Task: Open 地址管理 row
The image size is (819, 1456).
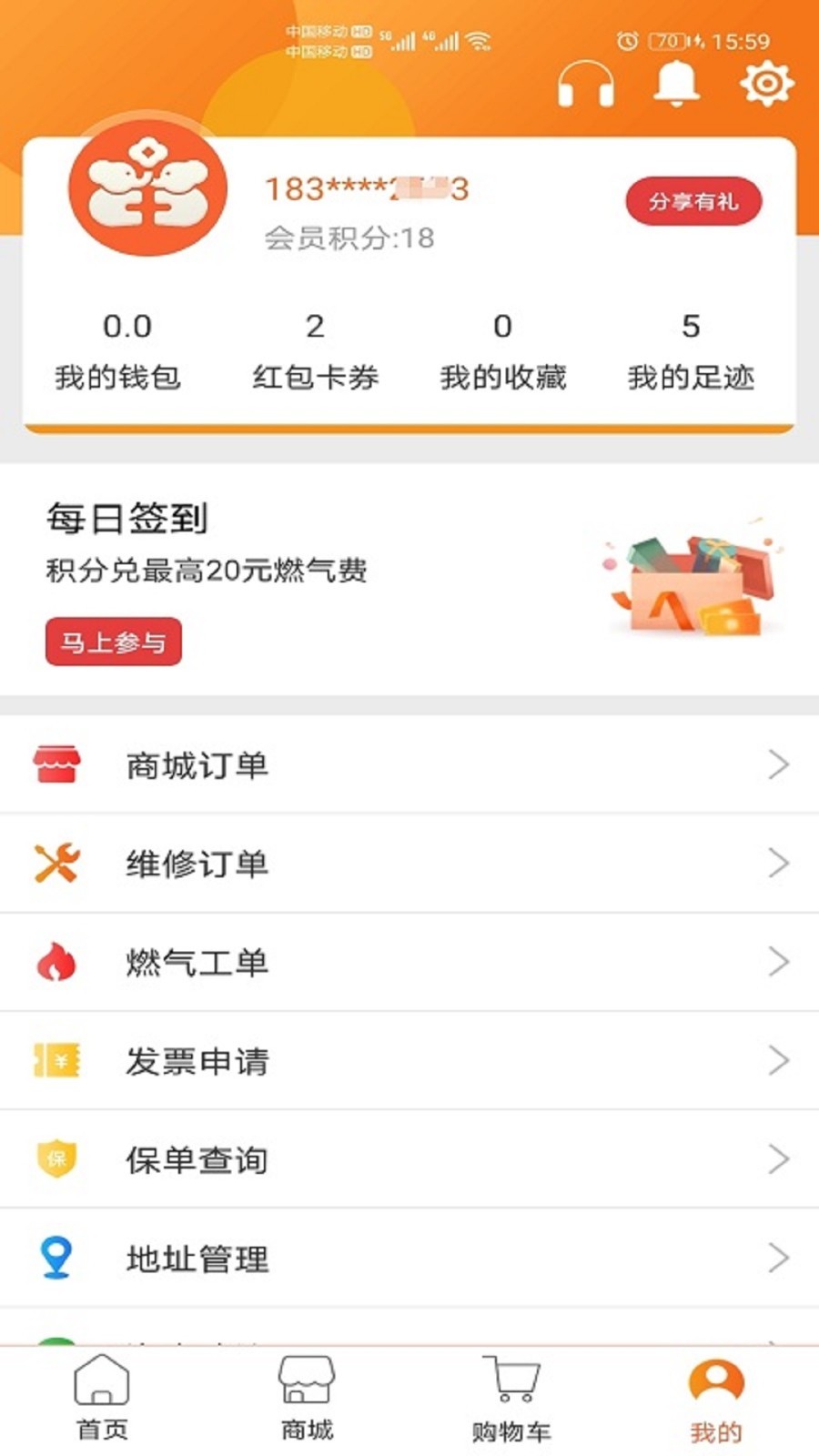Action: click(409, 1258)
